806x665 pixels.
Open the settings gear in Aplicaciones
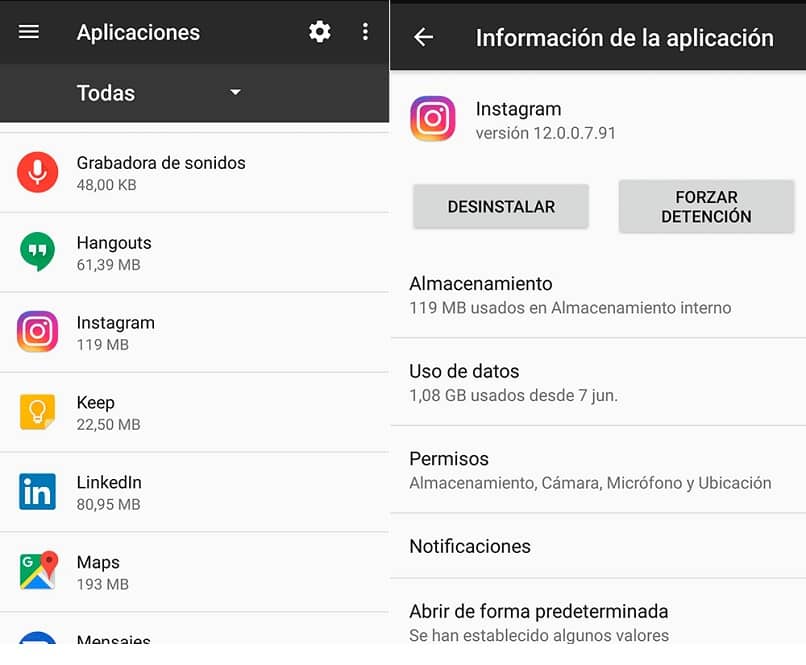[320, 32]
